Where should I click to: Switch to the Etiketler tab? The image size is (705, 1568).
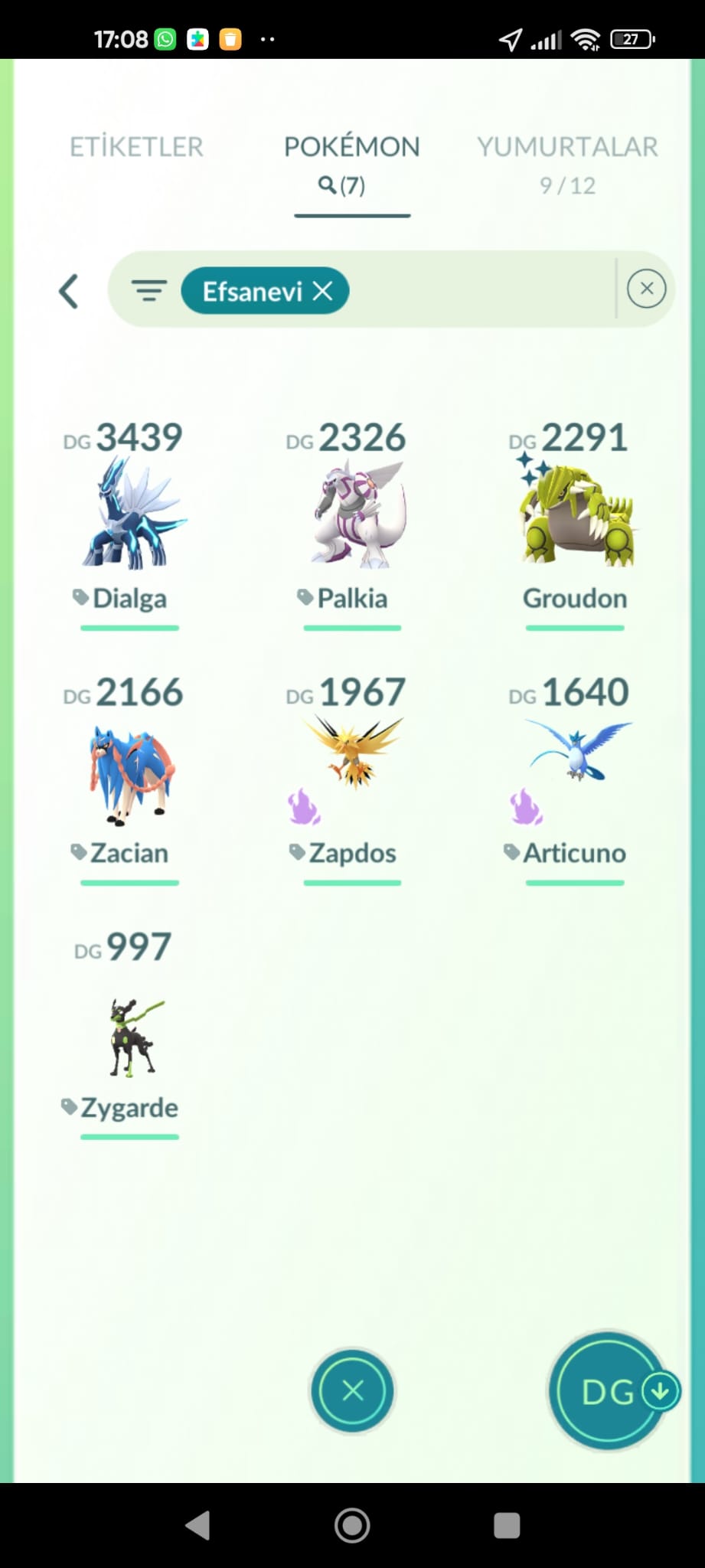(x=136, y=146)
